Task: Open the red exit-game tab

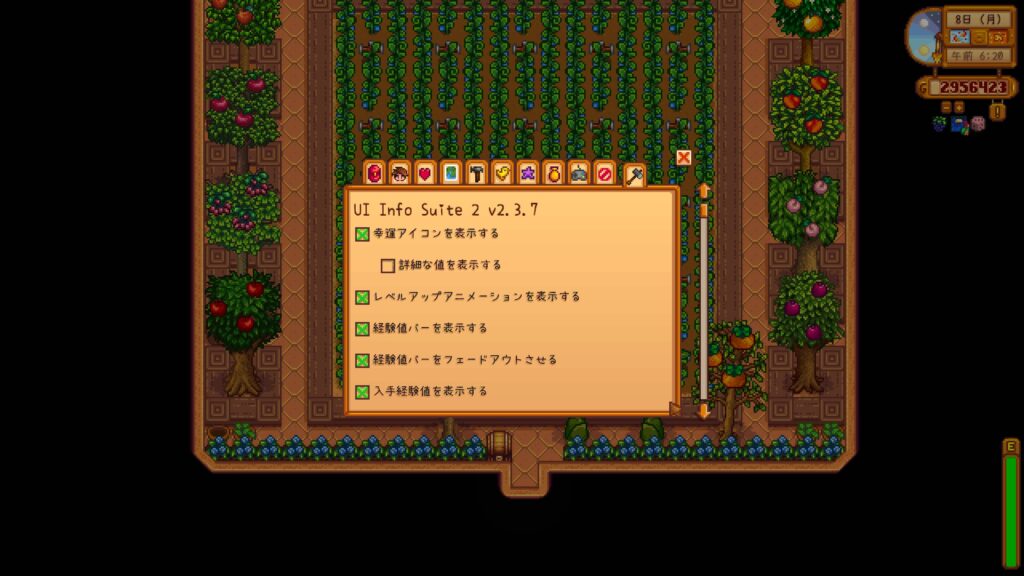Action: tap(604, 173)
